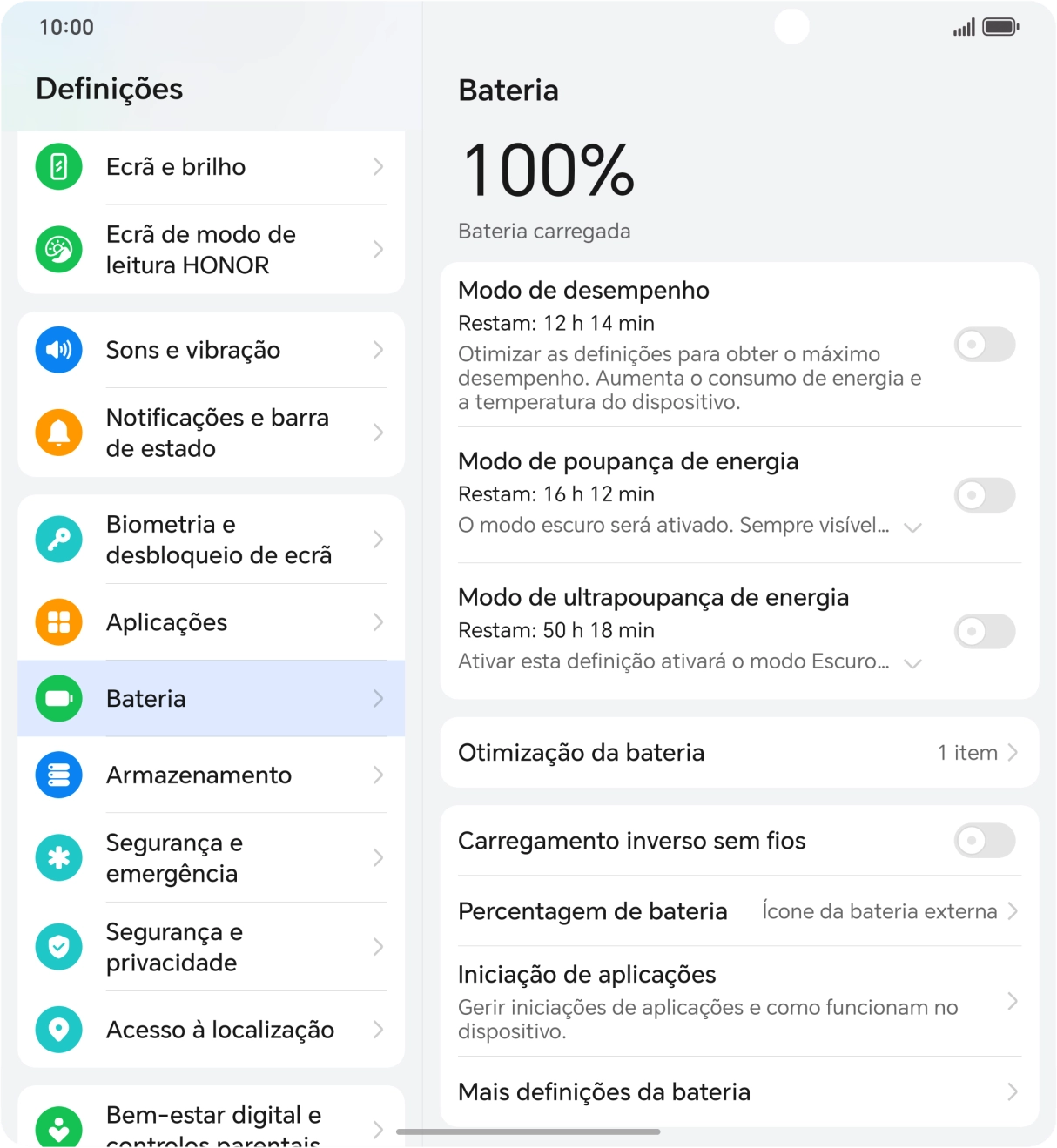Expand the Modo de poupança description
1057x1148 pixels.
point(913,527)
